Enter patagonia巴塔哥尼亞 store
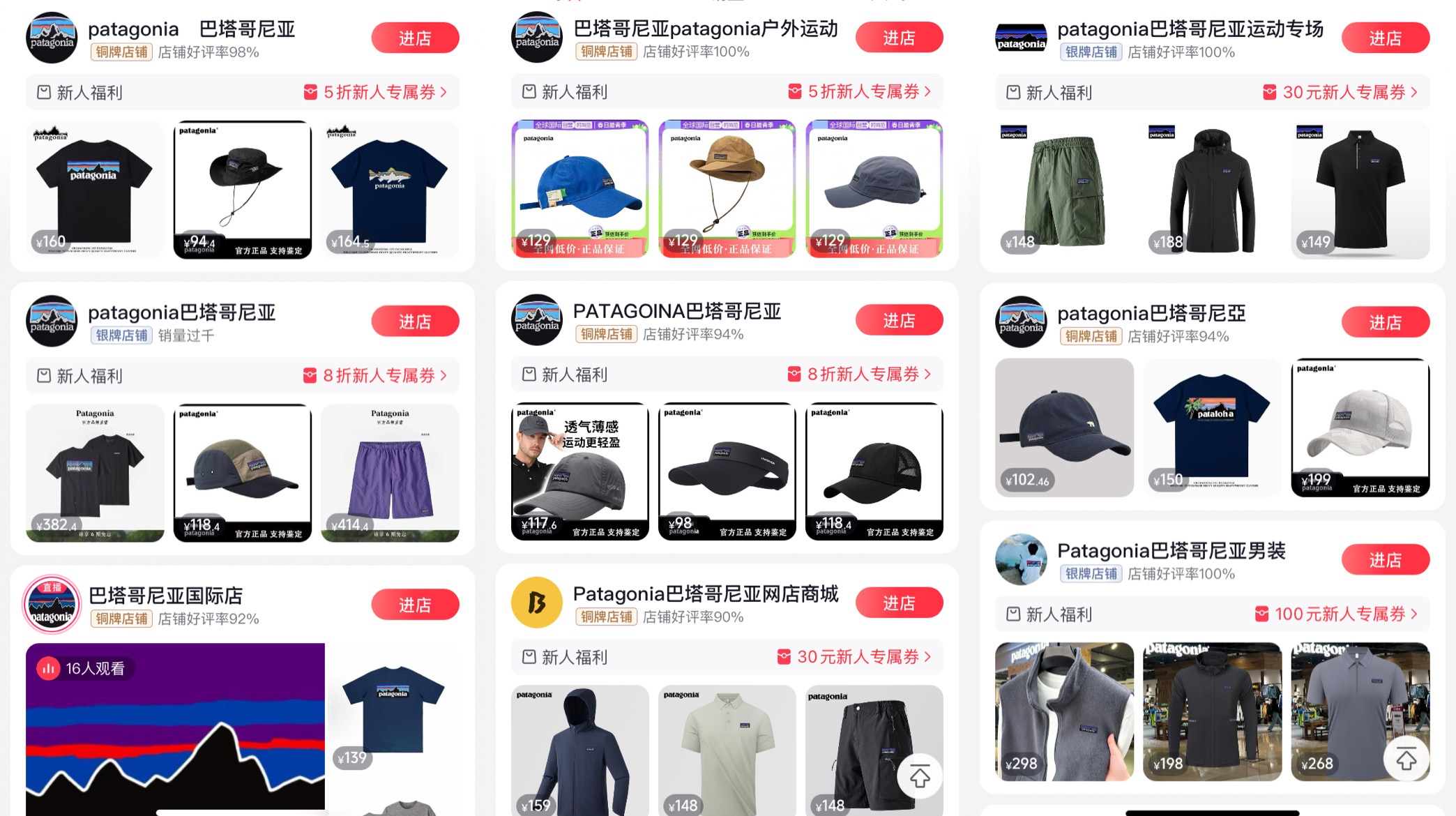1456x816 pixels. [x=1384, y=322]
